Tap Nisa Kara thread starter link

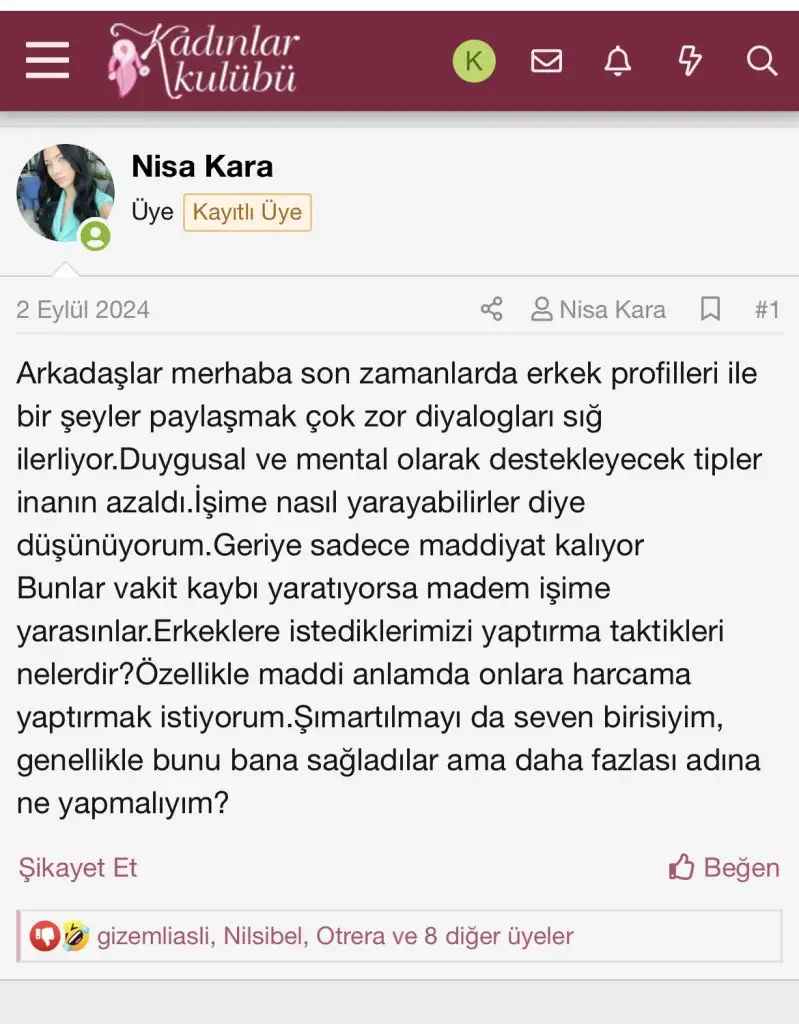click(598, 309)
